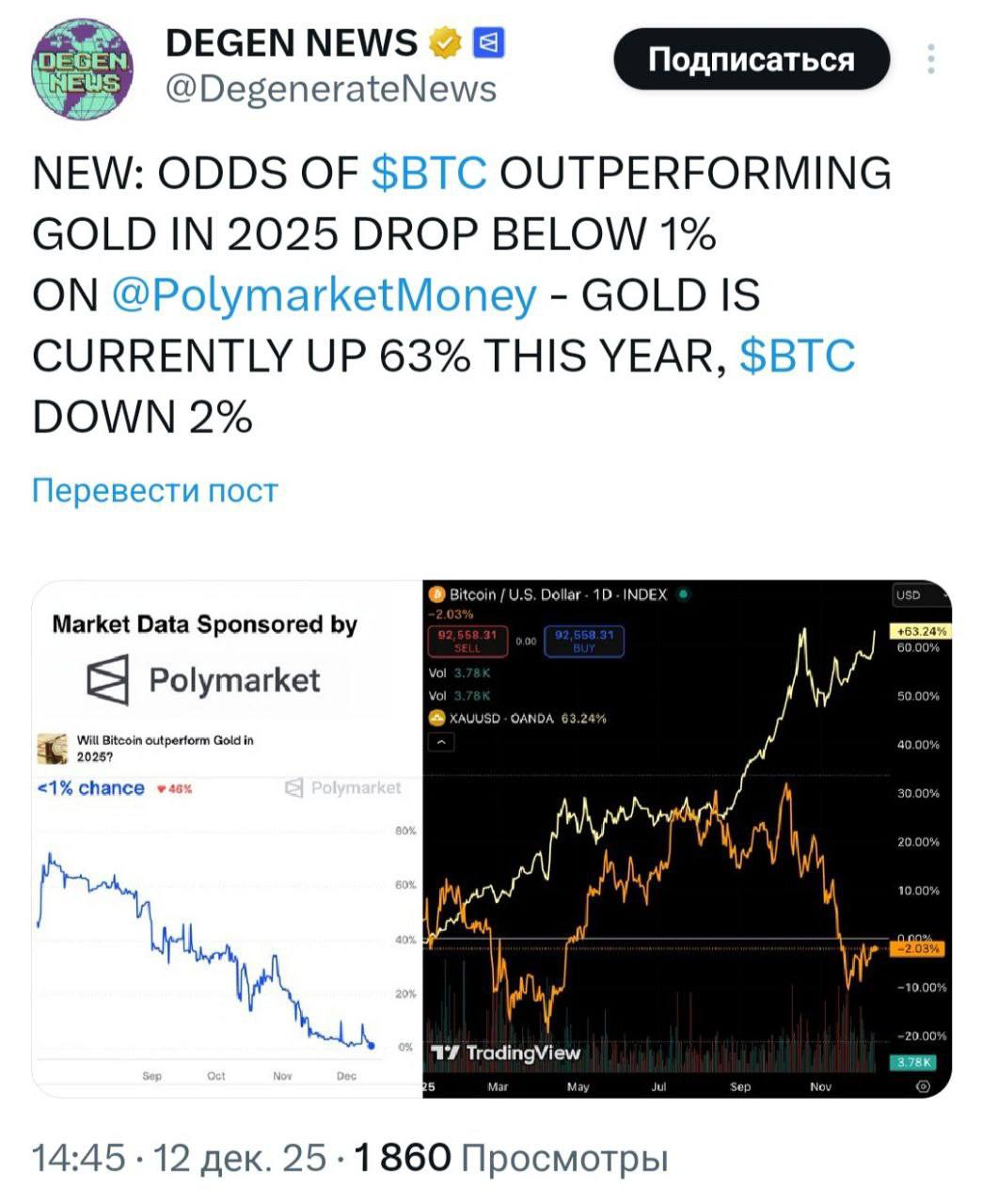This screenshot has height=1204, width=982.
Task: Open the $BTC cashtag after ODDS OF
Action: [429, 174]
